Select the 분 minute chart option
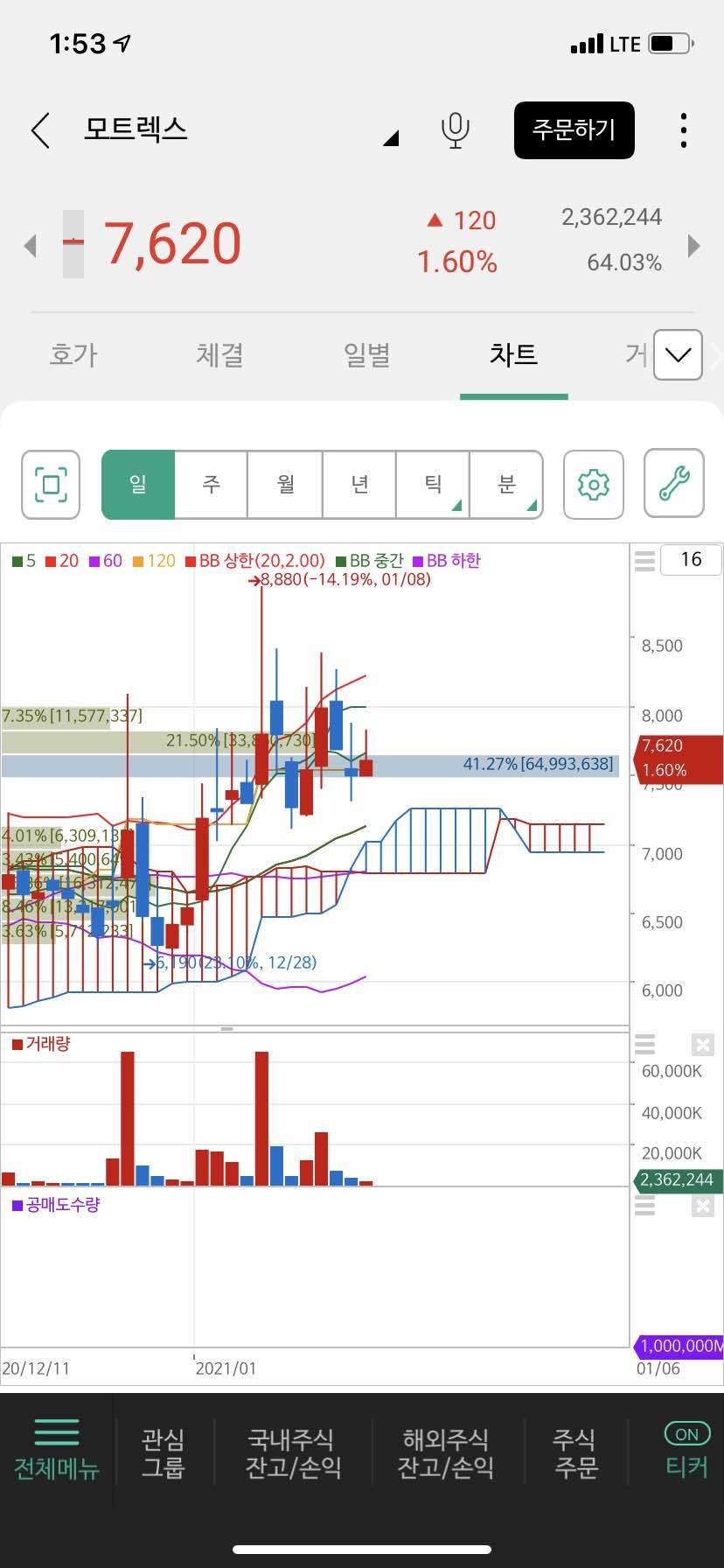The height and width of the screenshot is (1568, 724). coord(506,484)
